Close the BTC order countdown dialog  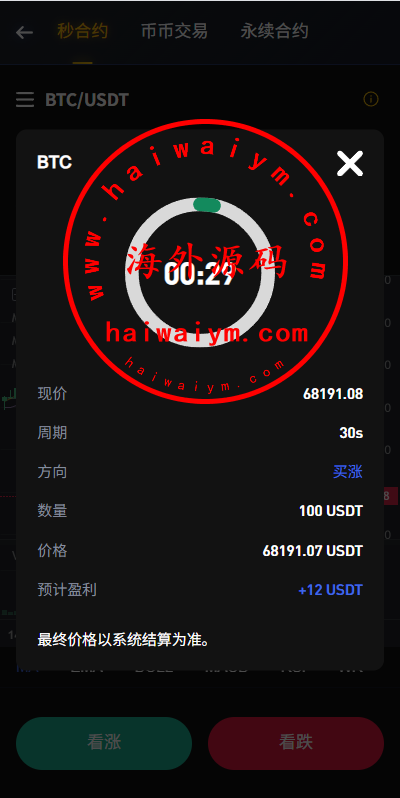[x=350, y=163]
